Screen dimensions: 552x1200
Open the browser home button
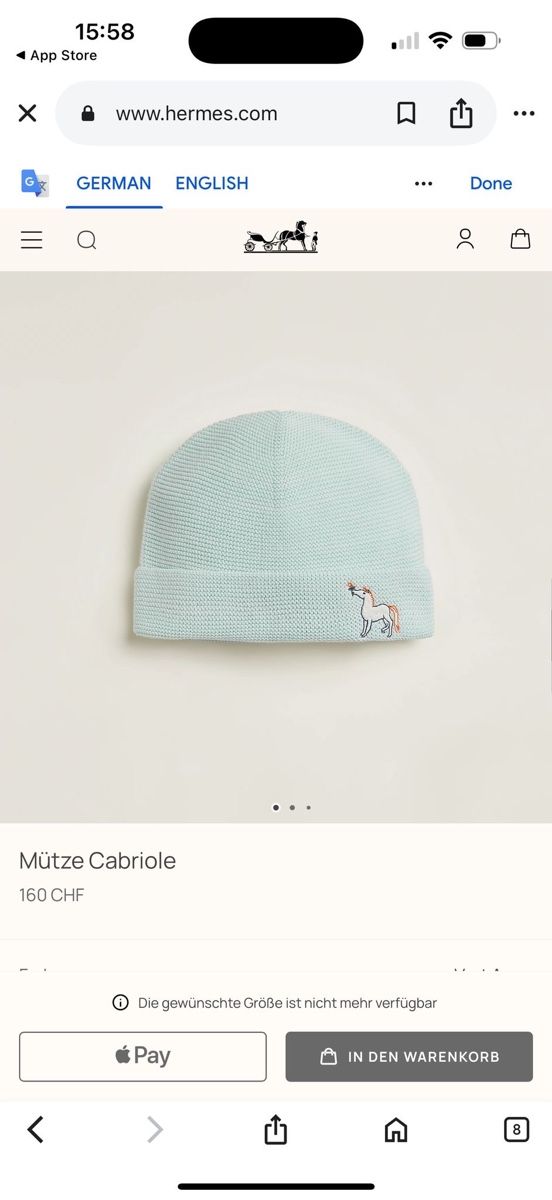click(396, 1130)
